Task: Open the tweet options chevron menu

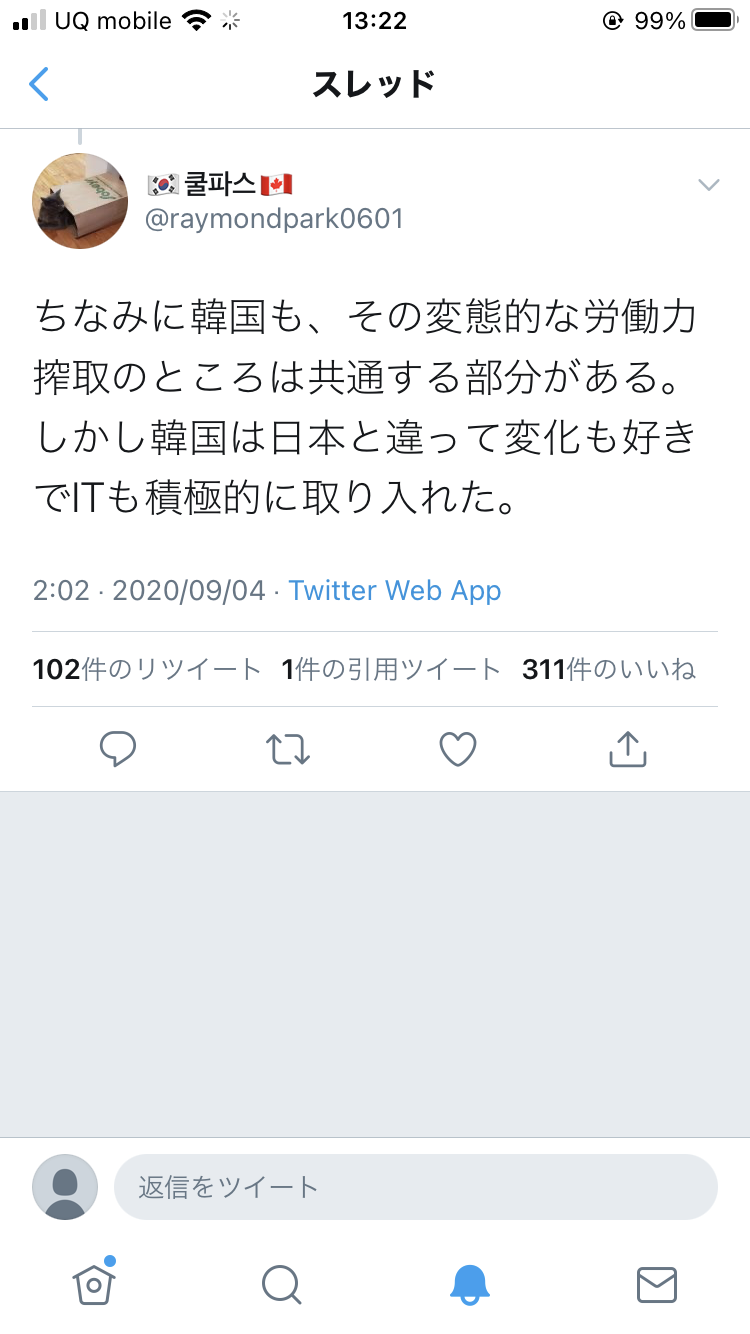Action: click(x=709, y=185)
